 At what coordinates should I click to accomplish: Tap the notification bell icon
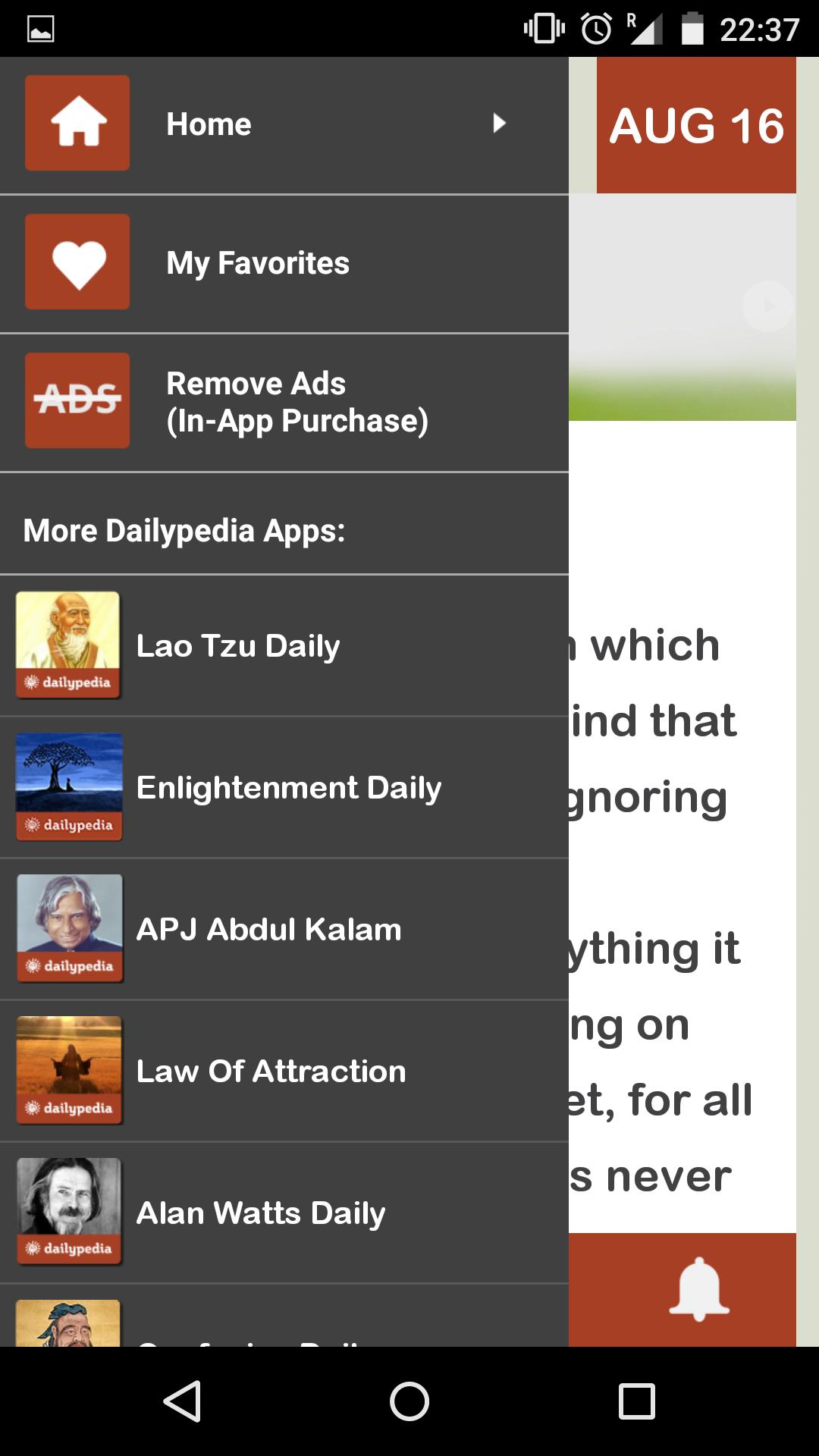(698, 1289)
